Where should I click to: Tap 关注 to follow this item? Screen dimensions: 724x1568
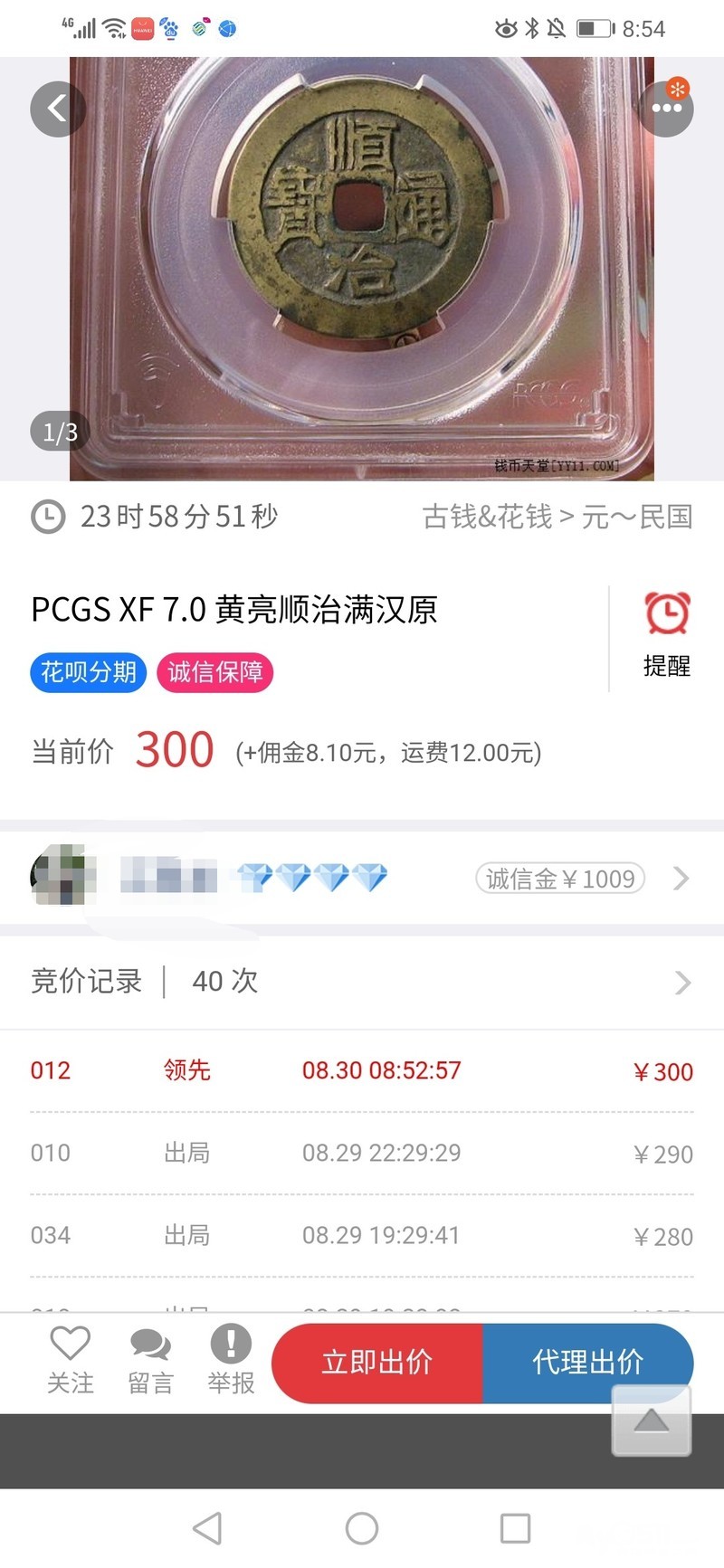point(71,1360)
